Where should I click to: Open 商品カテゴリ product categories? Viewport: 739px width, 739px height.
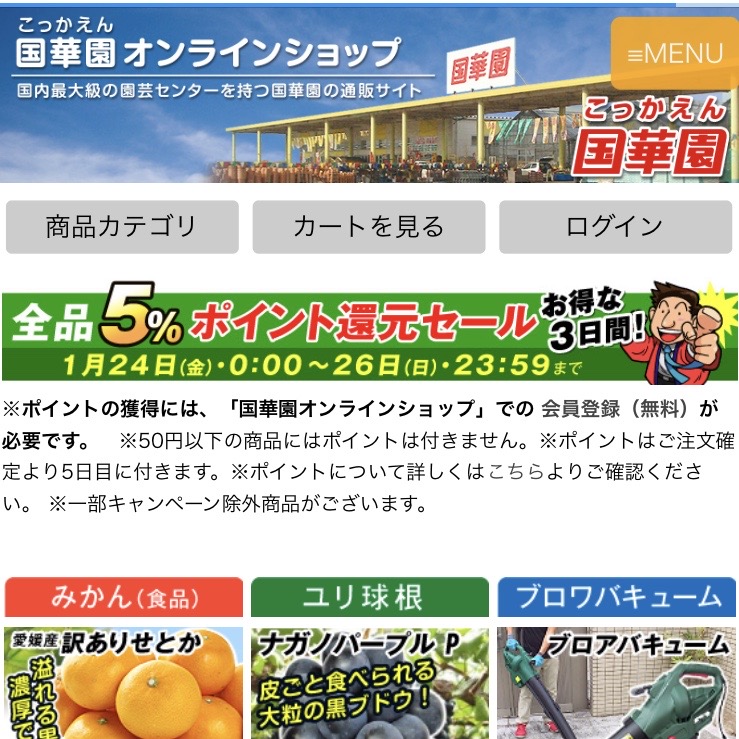click(122, 227)
